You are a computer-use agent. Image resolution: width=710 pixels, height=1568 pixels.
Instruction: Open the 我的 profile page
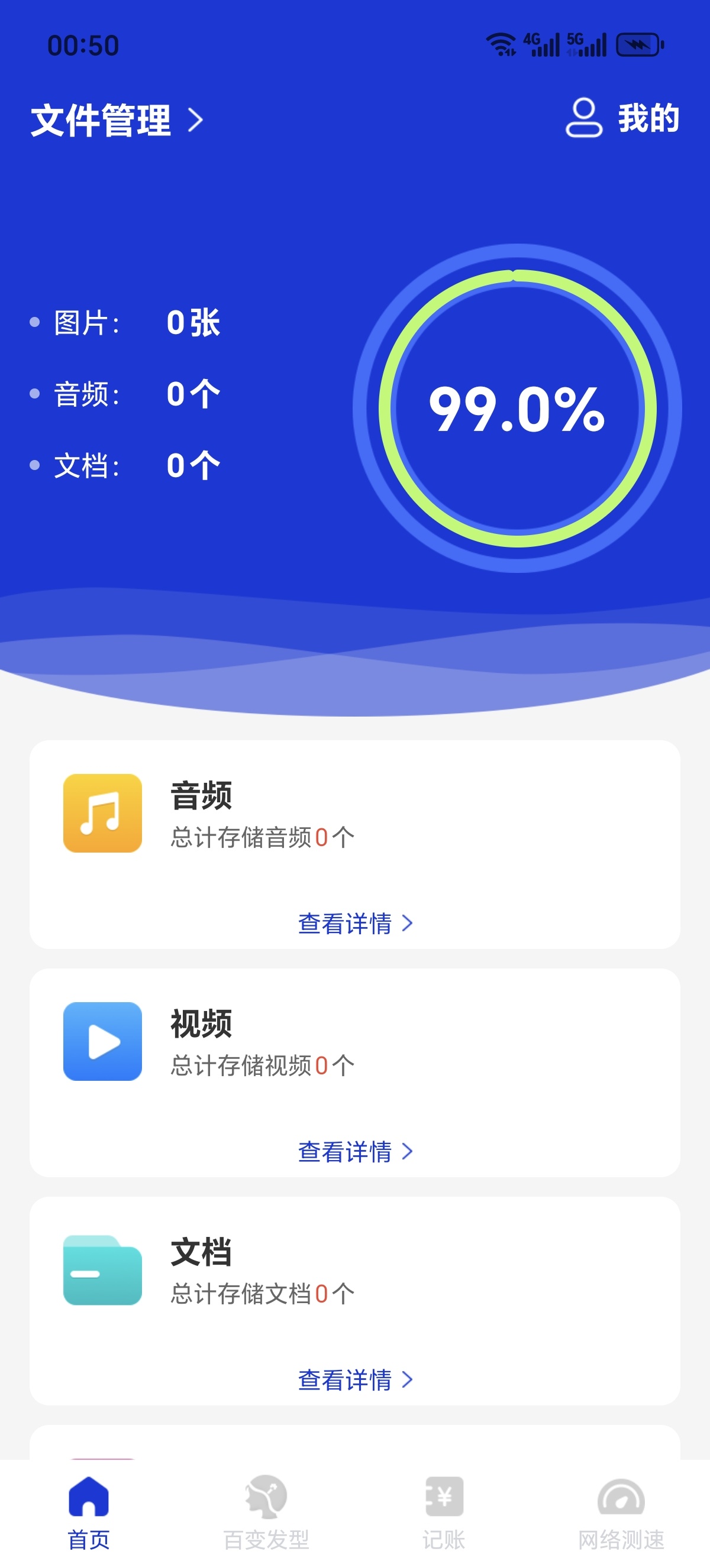click(x=622, y=118)
